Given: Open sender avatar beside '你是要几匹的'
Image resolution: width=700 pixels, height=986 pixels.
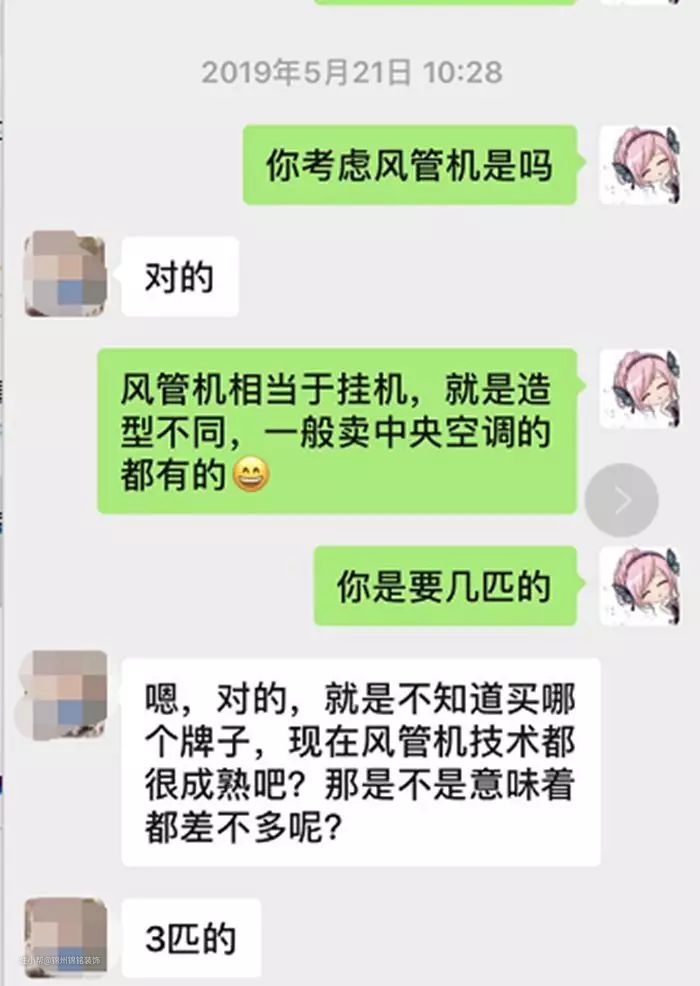Looking at the screenshot, I should point(639,586).
